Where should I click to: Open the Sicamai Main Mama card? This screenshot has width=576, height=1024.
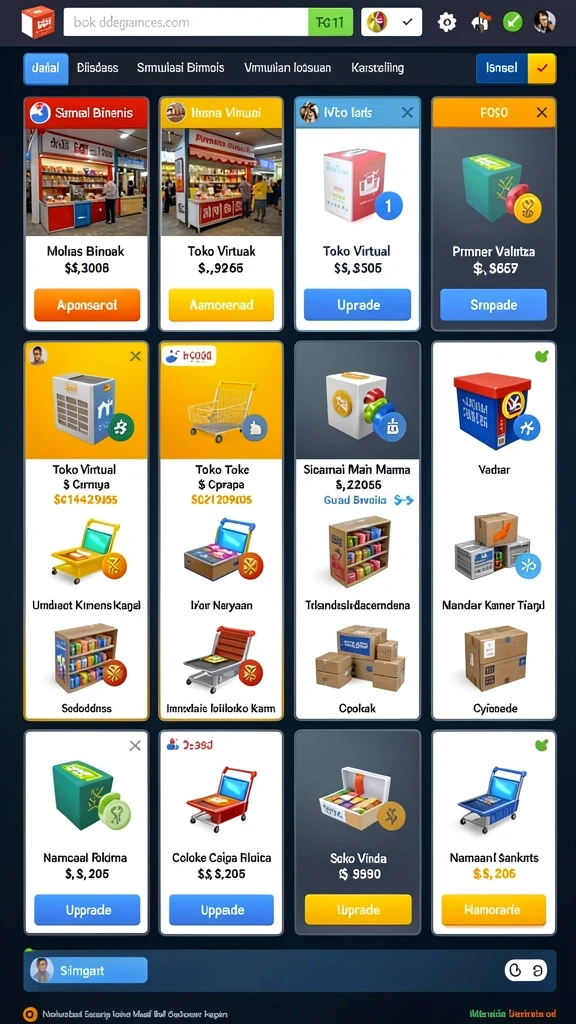(357, 530)
